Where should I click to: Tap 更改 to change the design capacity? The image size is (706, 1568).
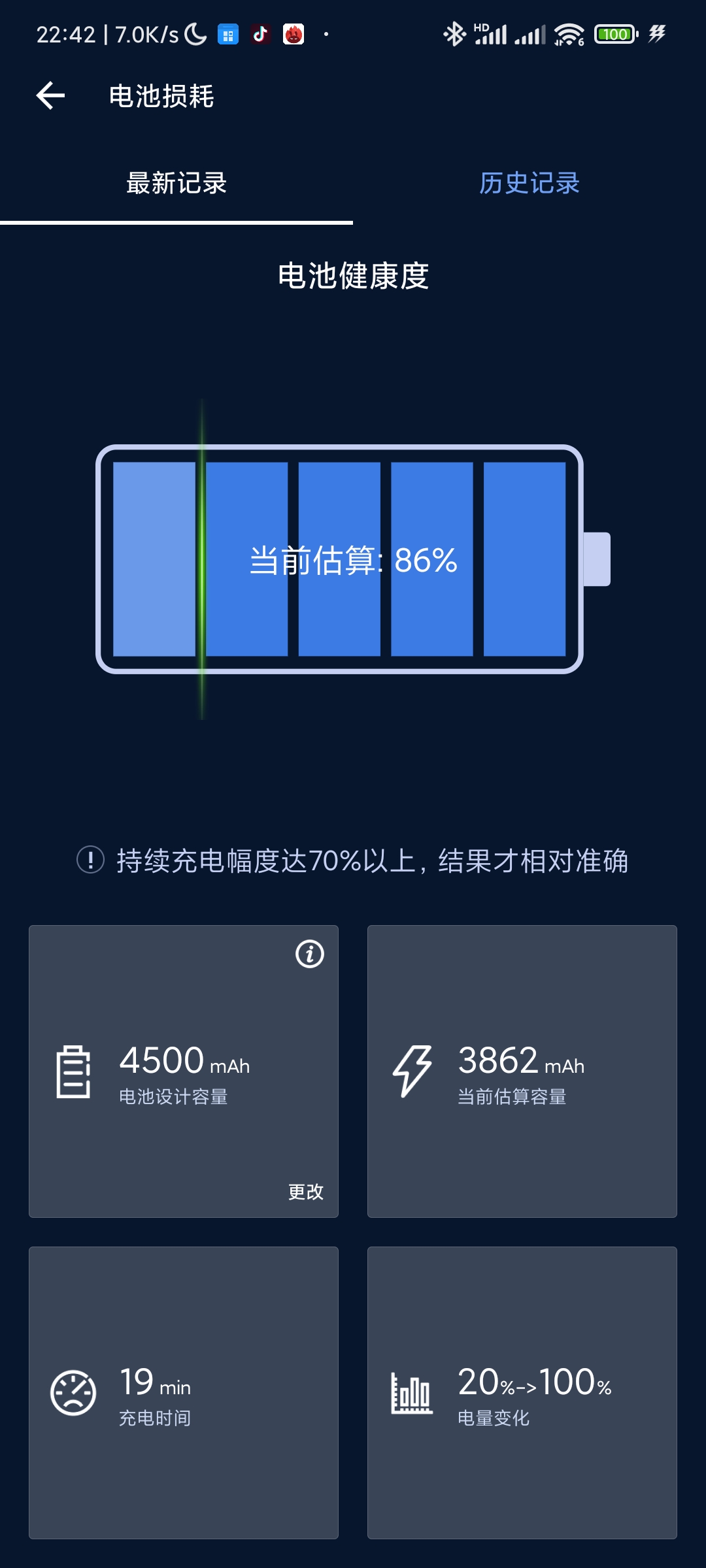[306, 1192]
